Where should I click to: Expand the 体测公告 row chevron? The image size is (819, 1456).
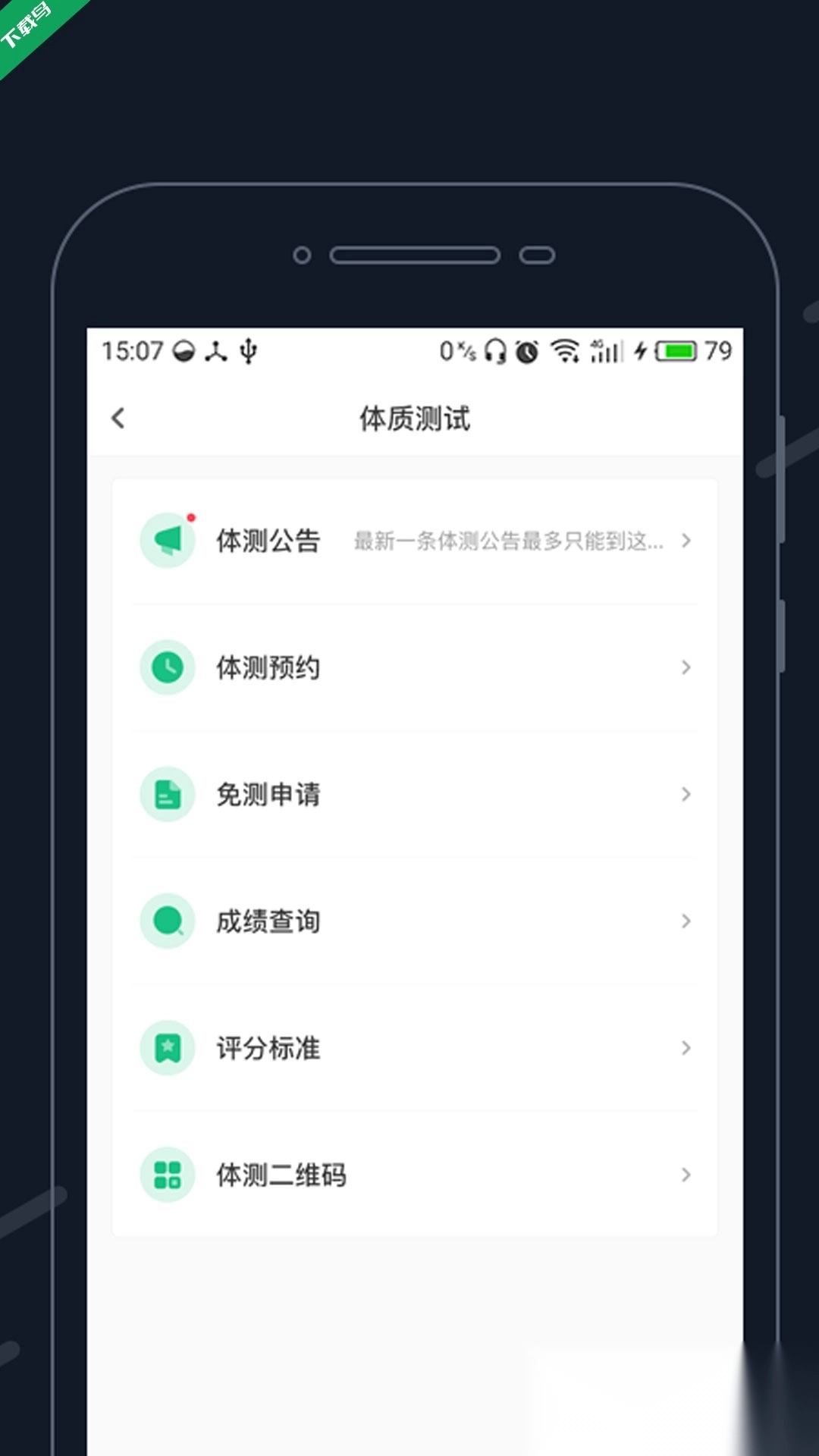(x=686, y=541)
